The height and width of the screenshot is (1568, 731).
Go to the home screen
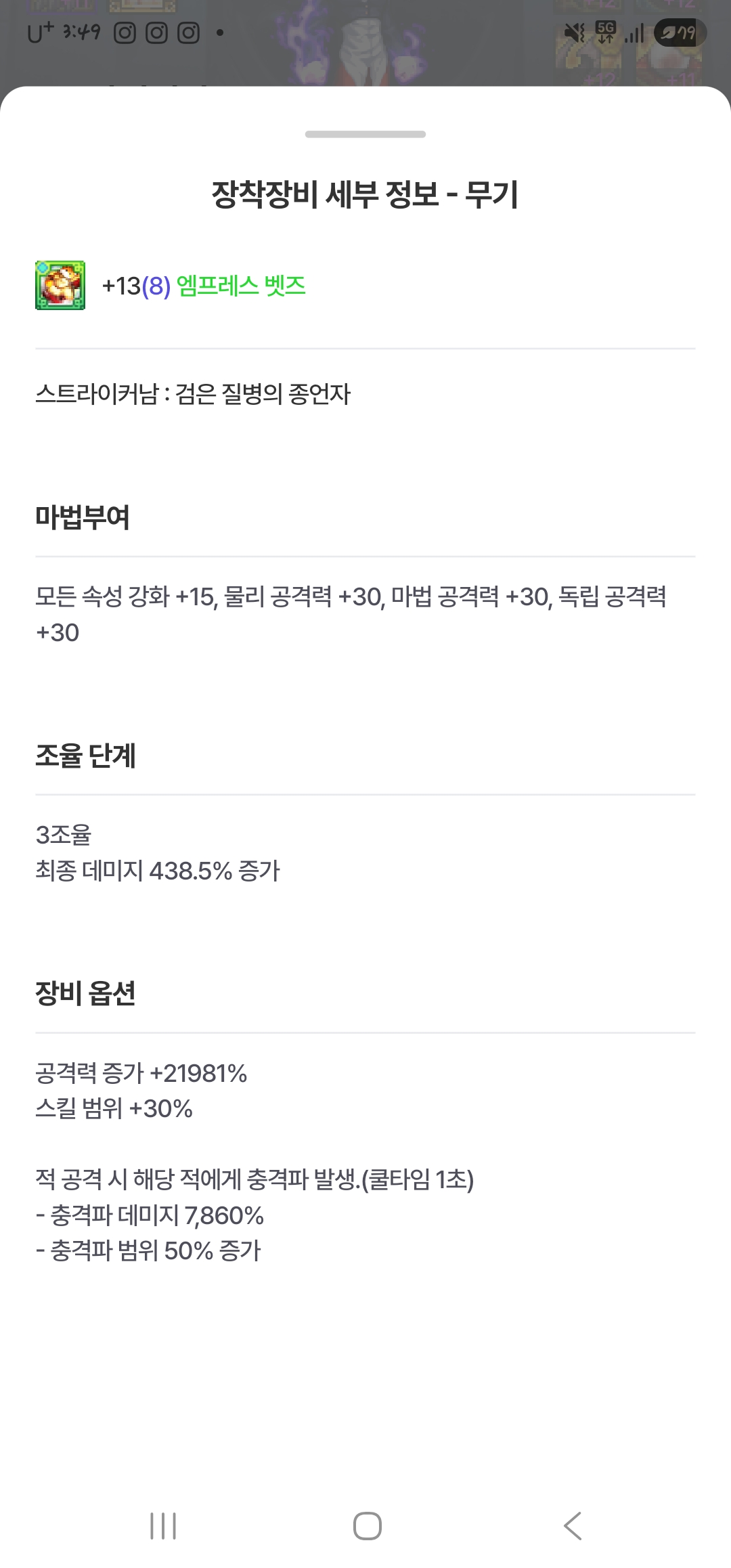click(x=367, y=1526)
